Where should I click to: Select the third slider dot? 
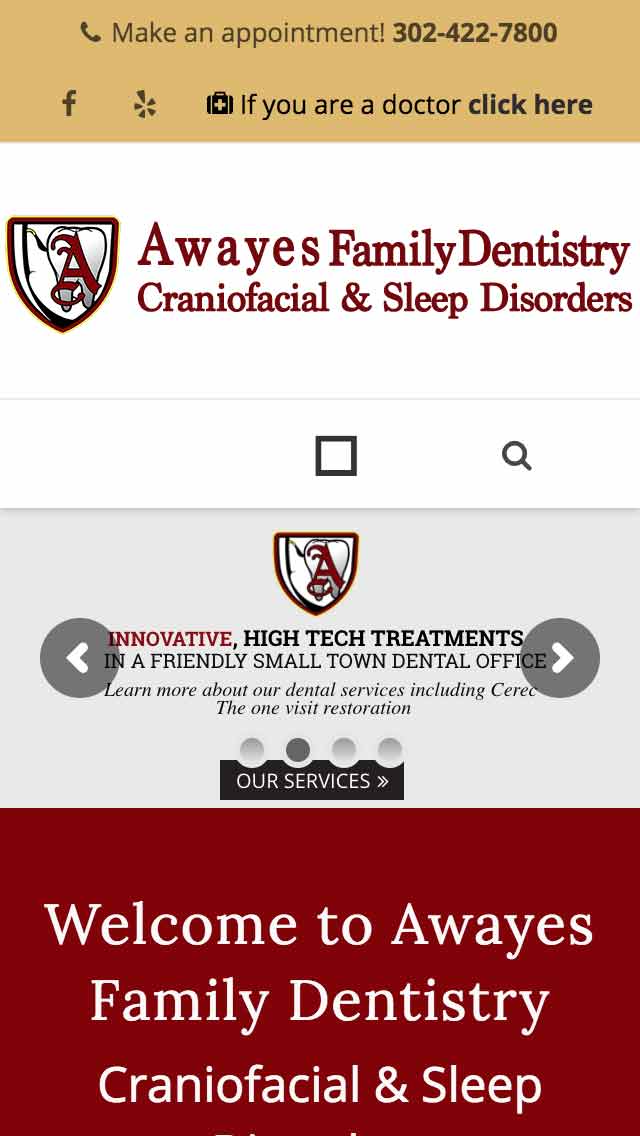(343, 750)
